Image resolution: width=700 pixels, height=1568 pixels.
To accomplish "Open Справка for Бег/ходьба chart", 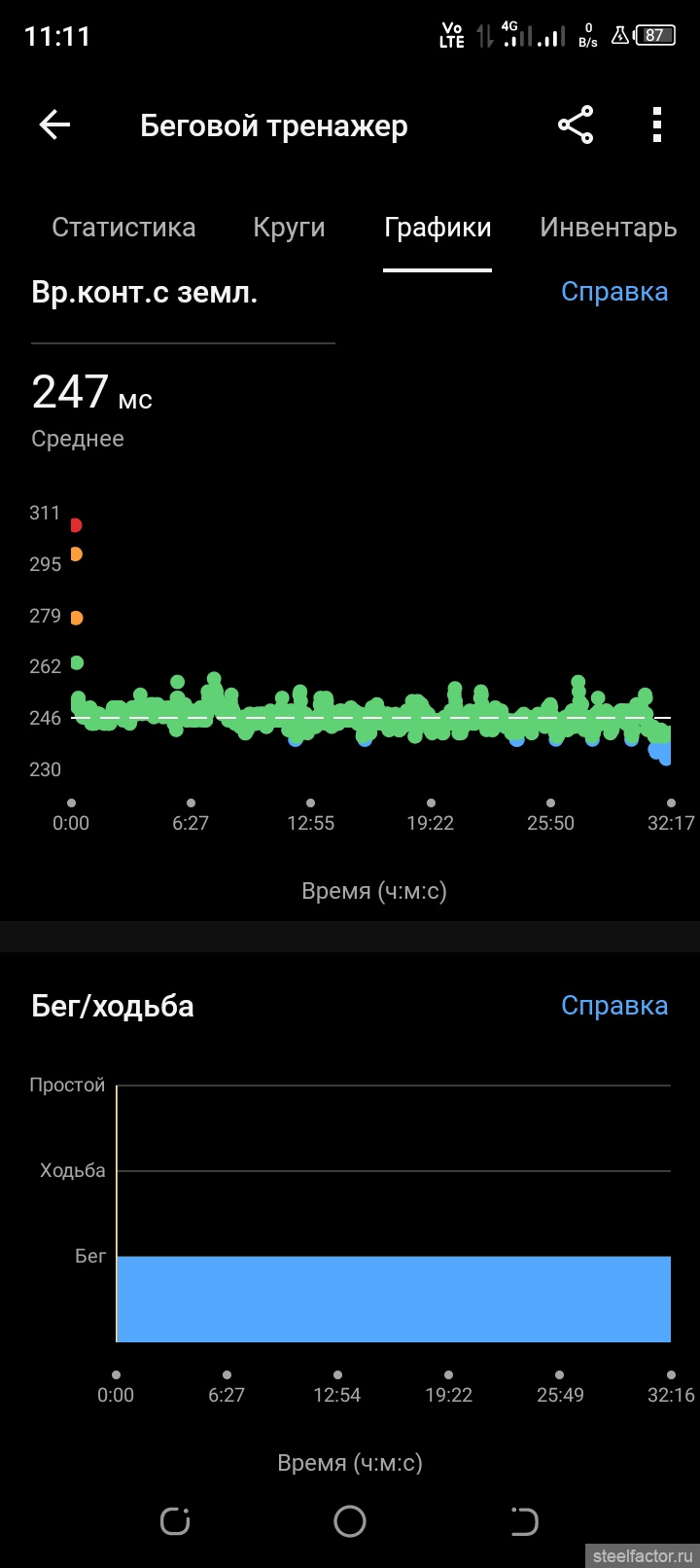I will pyautogui.click(x=614, y=1006).
